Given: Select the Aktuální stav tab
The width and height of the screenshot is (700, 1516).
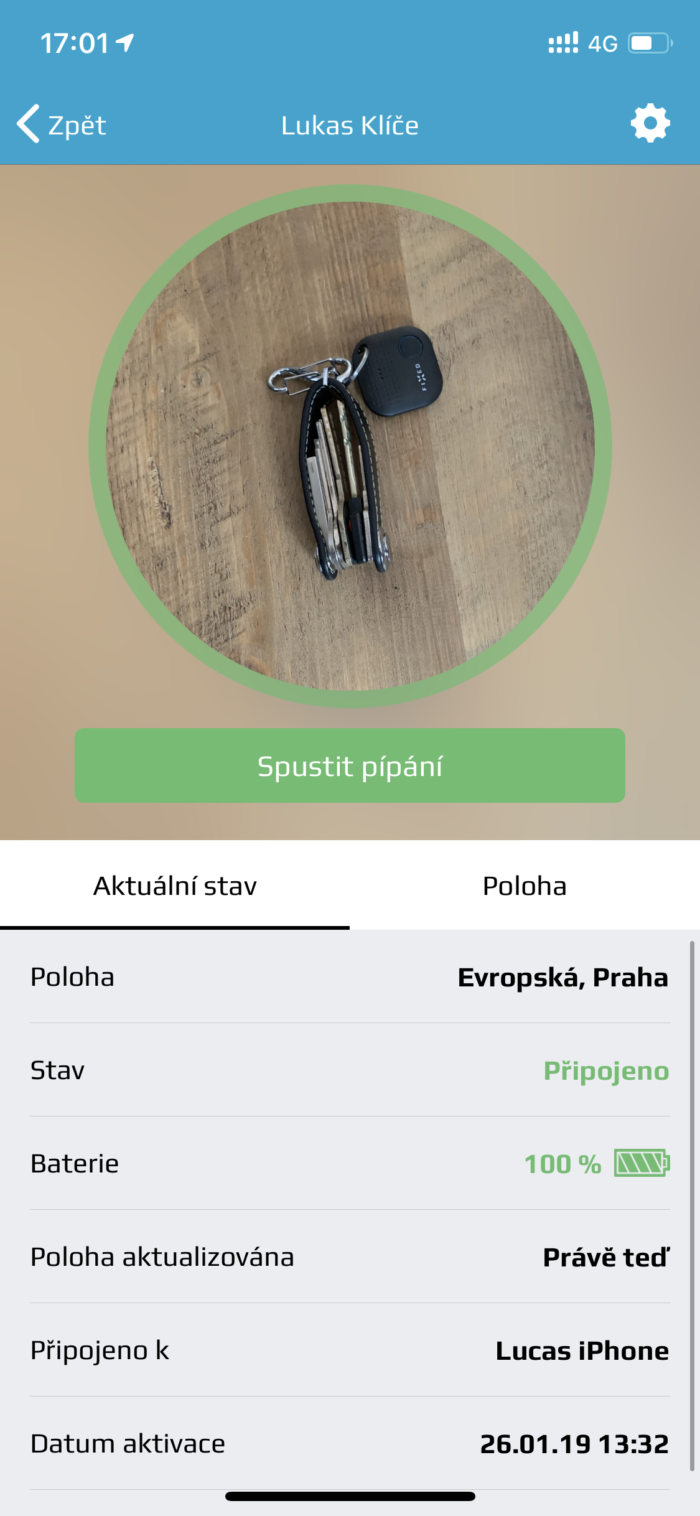Looking at the screenshot, I should pos(175,886).
